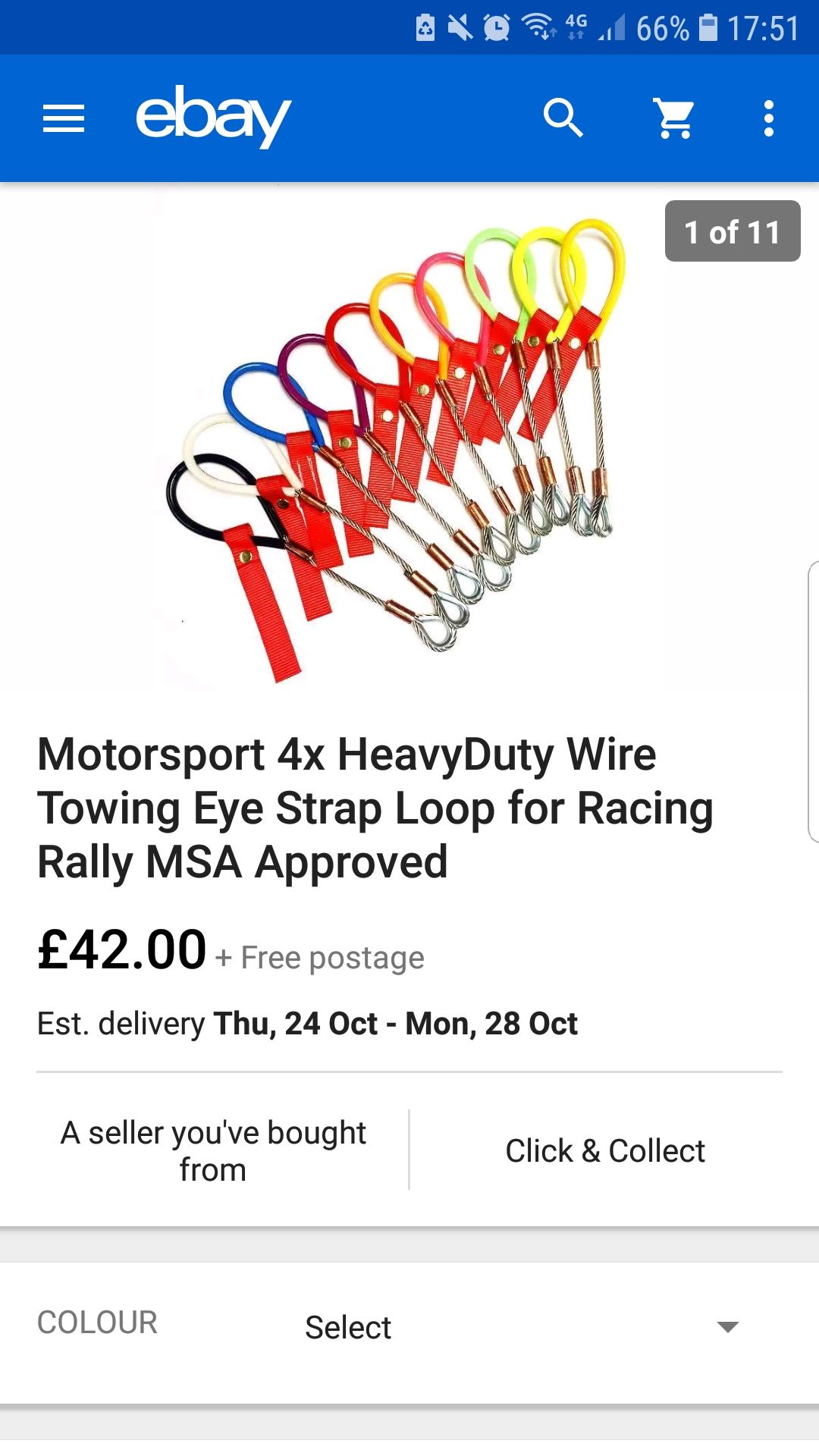Open the three-dot overflow menu
The image size is (819, 1456).
click(769, 118)
